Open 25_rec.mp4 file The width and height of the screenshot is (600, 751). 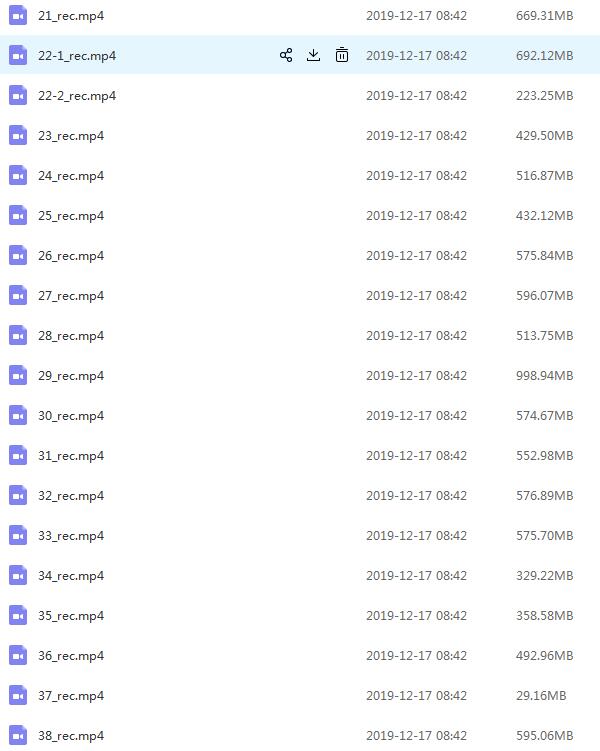[70, 216]
